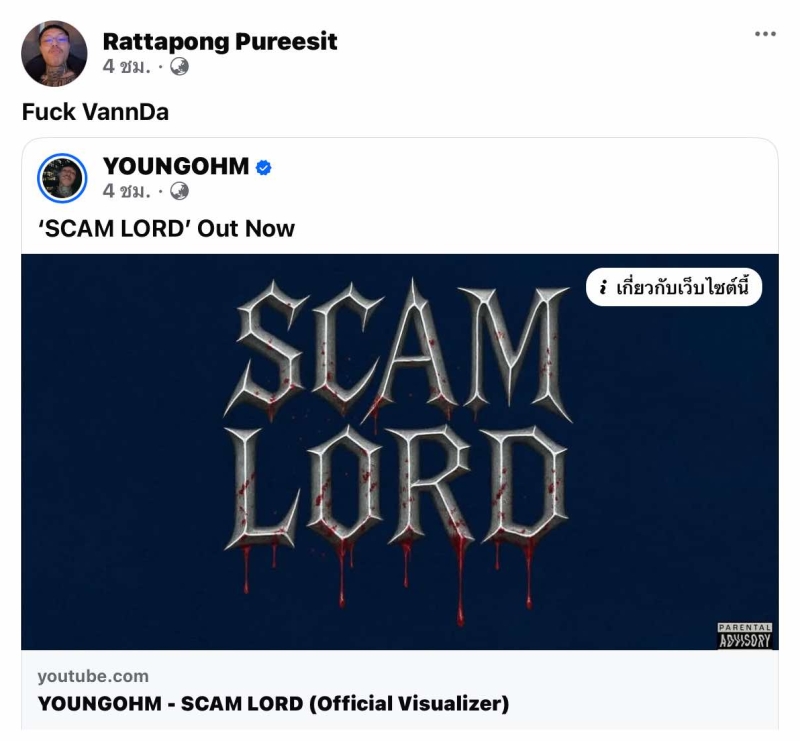
Task: Open YOUNGOHM's profile picture
Action: pyautogui.click(x=62, y=178)
